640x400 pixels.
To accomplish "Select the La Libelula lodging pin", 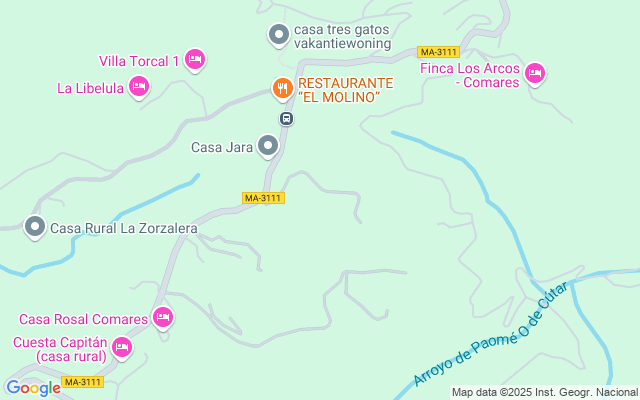I will (x=139, y=88).
